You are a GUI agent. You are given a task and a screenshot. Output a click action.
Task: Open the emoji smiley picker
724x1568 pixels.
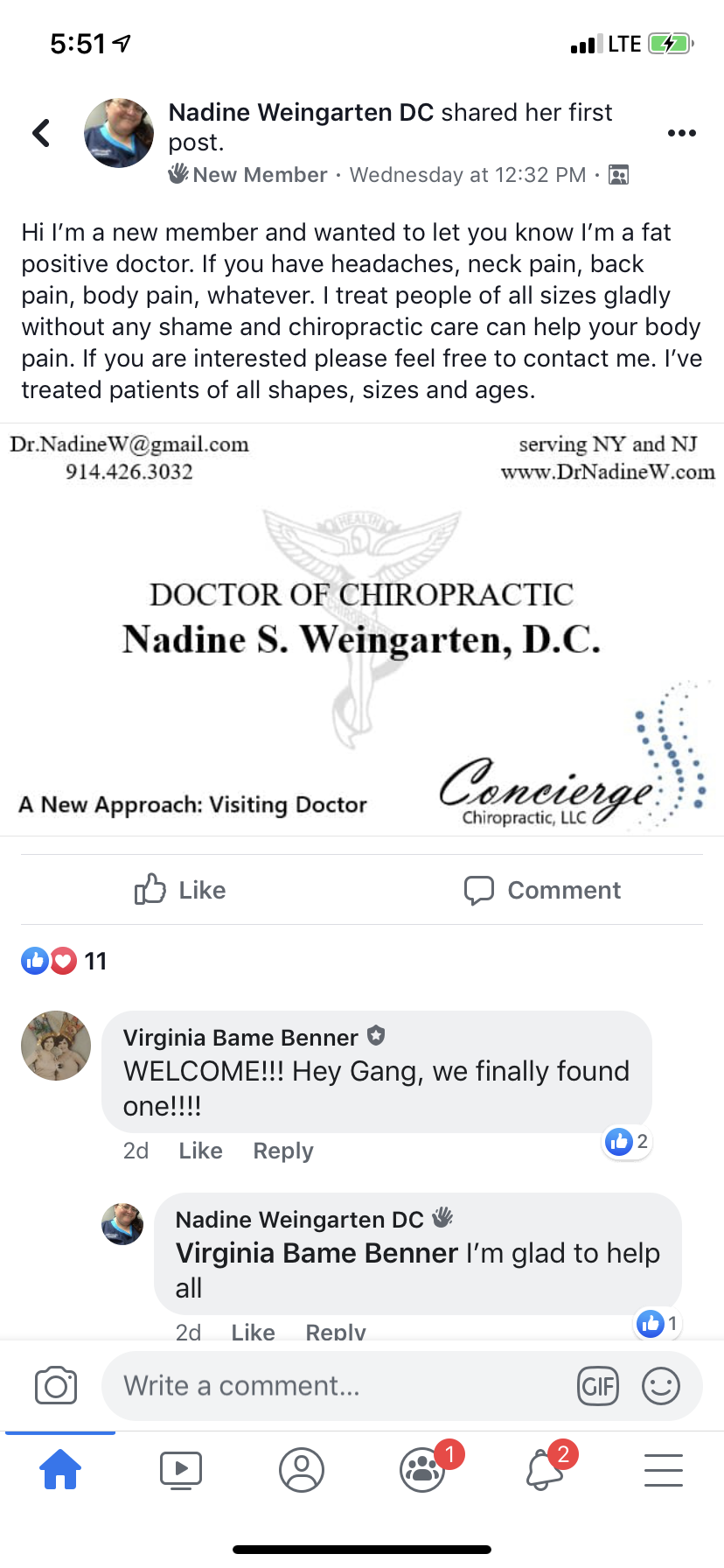pos(661,1386)
